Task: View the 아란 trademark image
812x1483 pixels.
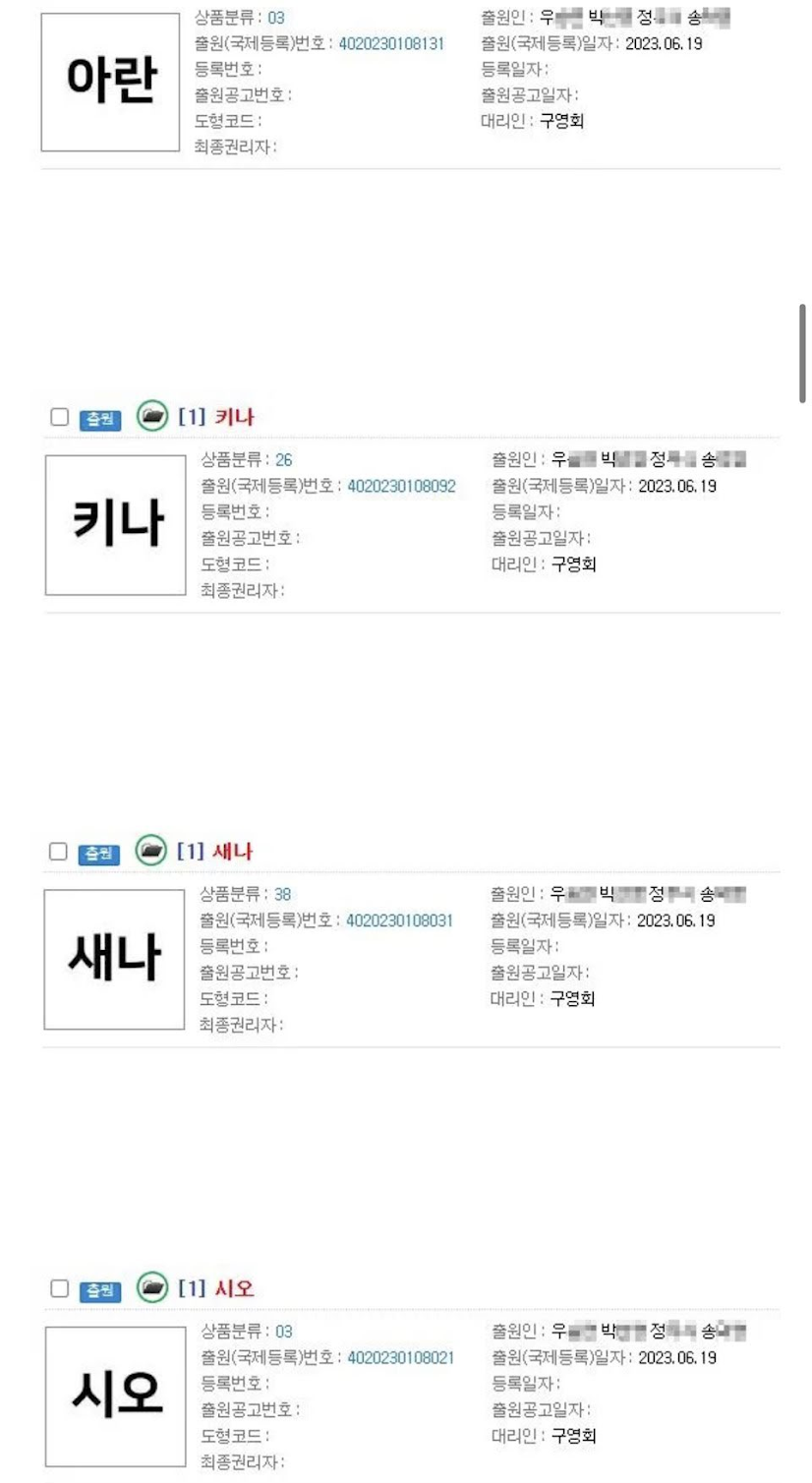Action: pos(111,82)
